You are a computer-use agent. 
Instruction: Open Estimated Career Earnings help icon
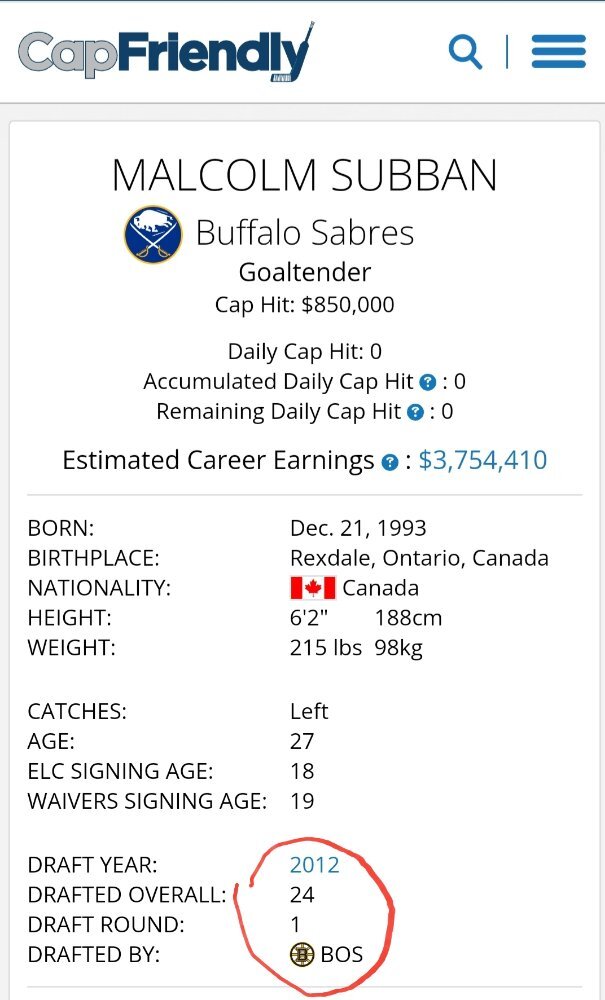(x=390, y=462)
